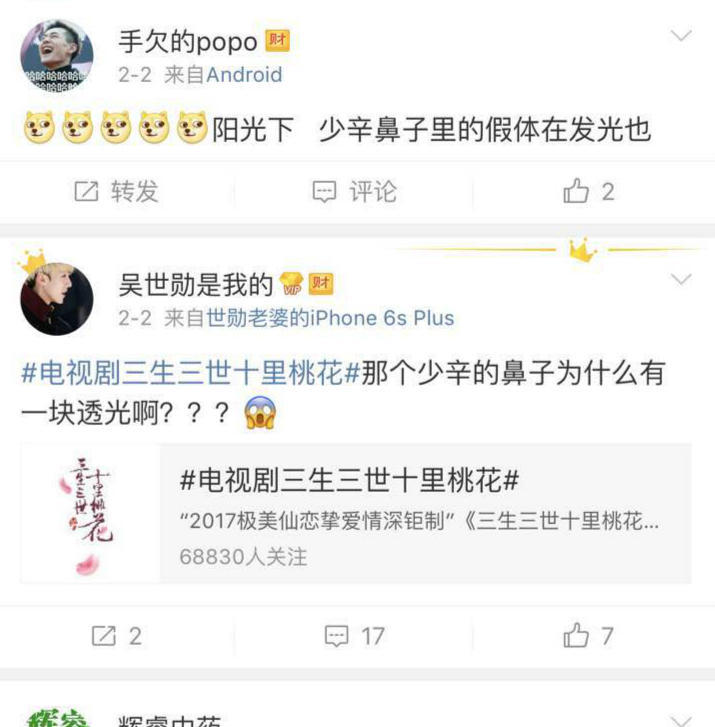This screenshot has width=715, height=727.
Task: Expand options chevron on 吴世勋是我的 post
Action: click(x=681, y=279)
